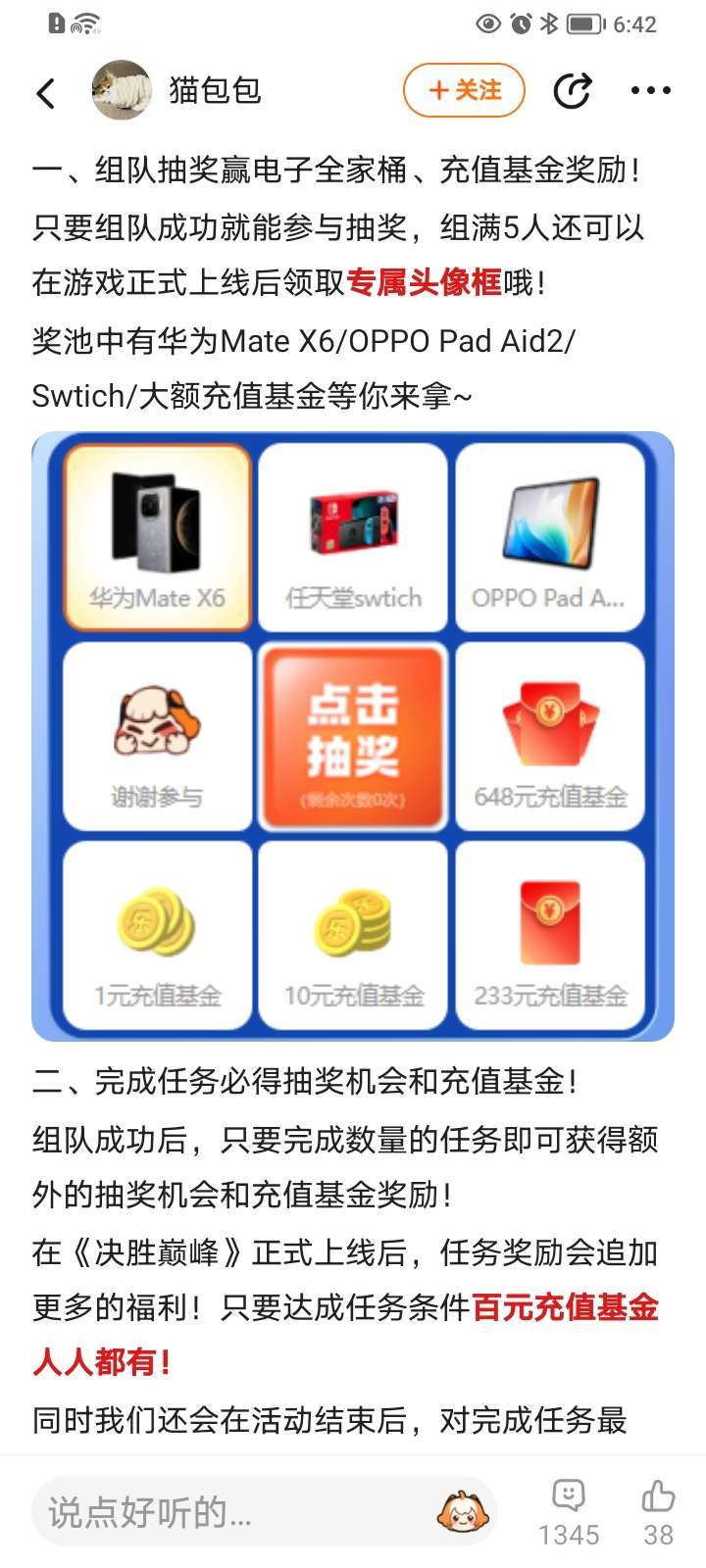The width and height of the screenshot is (706, 1568).
Task: View the 1345 comments
Action: (x=569, y=1510)
